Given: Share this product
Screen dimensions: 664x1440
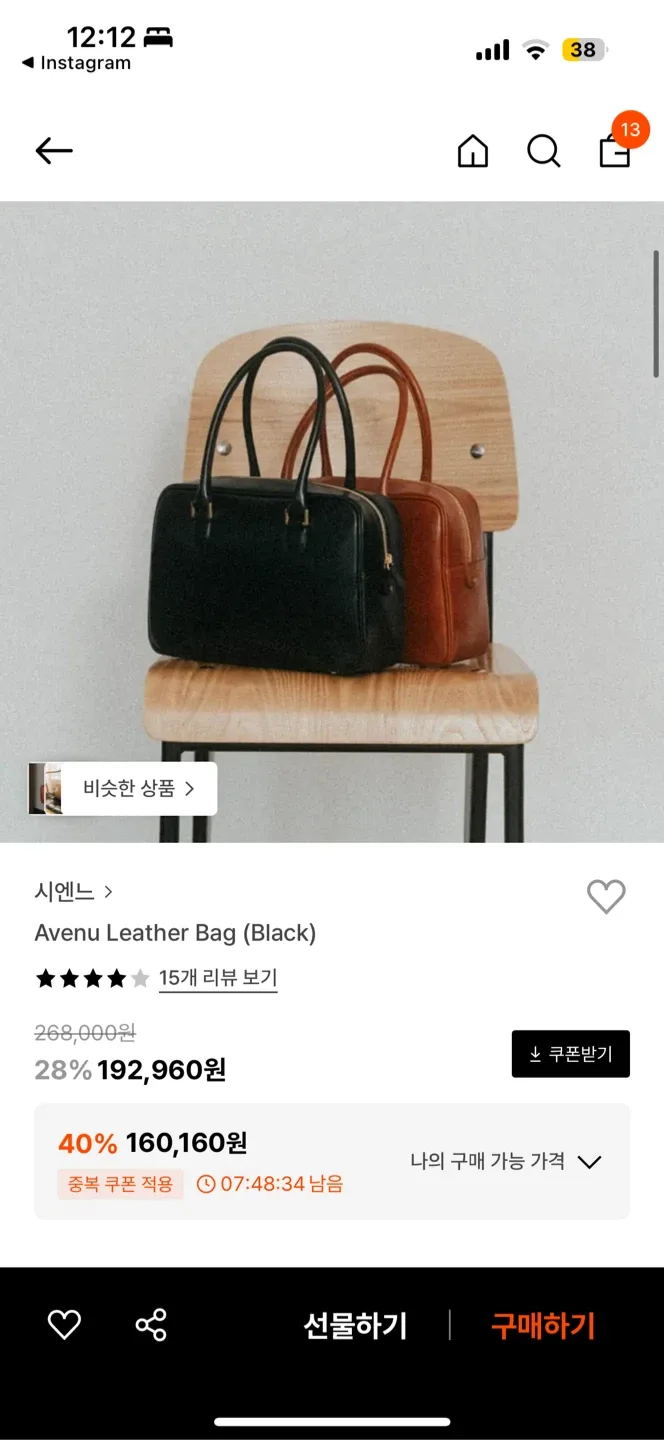Looking at the screenshot, I should tap(151, 1326).
